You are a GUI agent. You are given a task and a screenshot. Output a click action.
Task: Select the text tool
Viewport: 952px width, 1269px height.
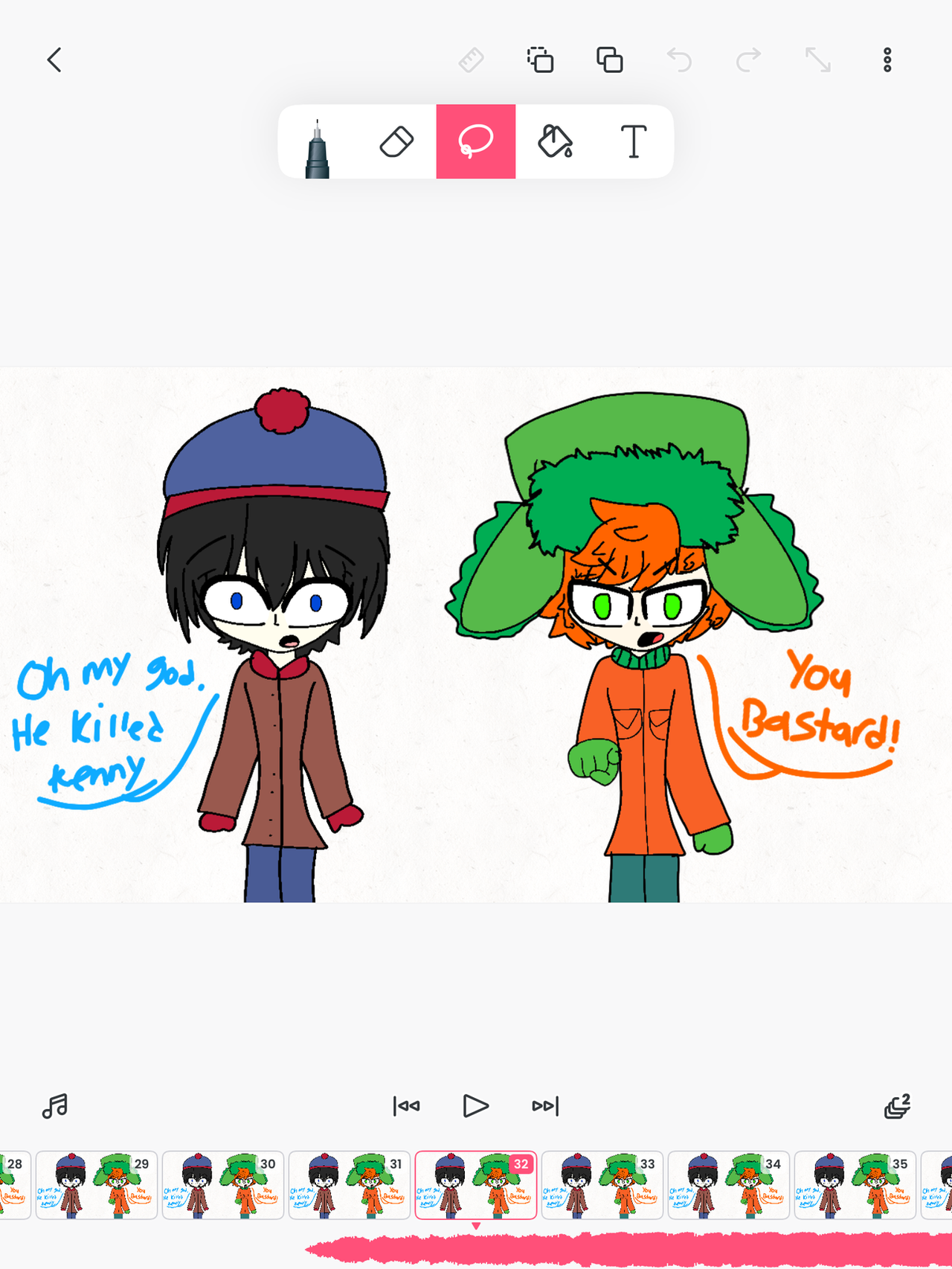pyautogui.click(x=634, y=142)
